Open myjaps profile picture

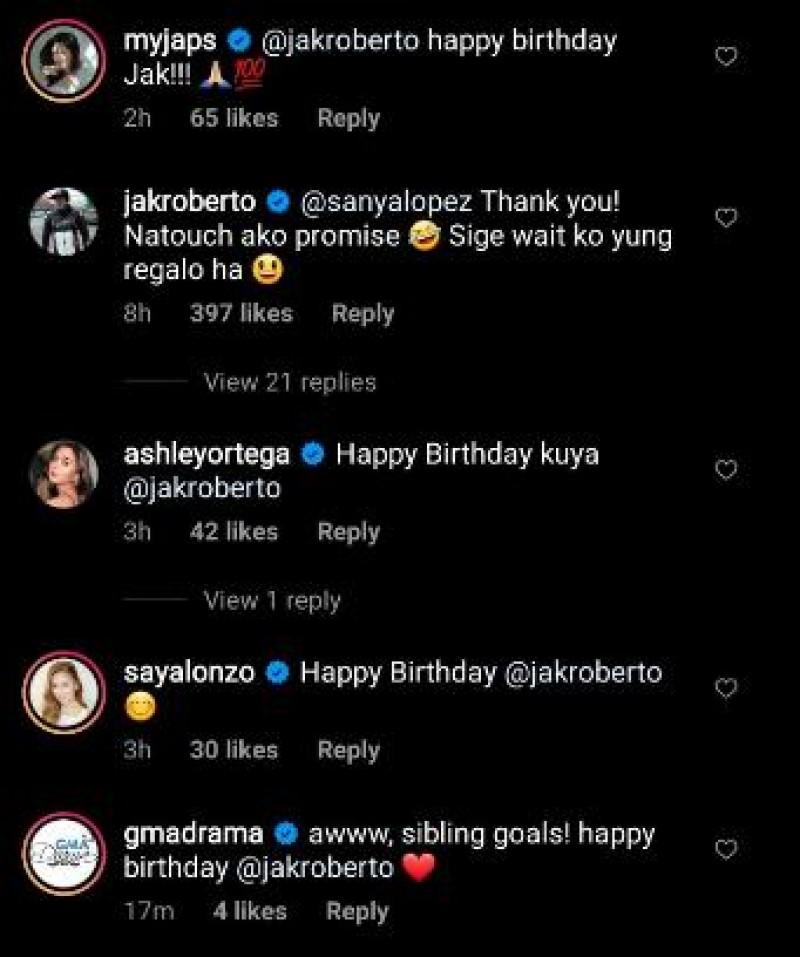point(63,60)
